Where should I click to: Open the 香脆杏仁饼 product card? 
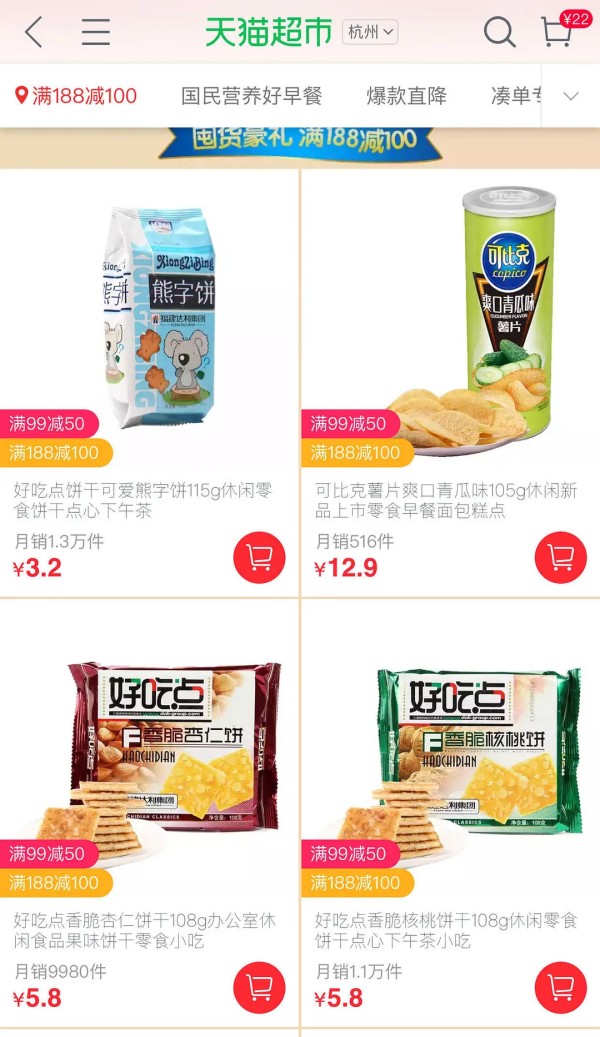[150, 760]
